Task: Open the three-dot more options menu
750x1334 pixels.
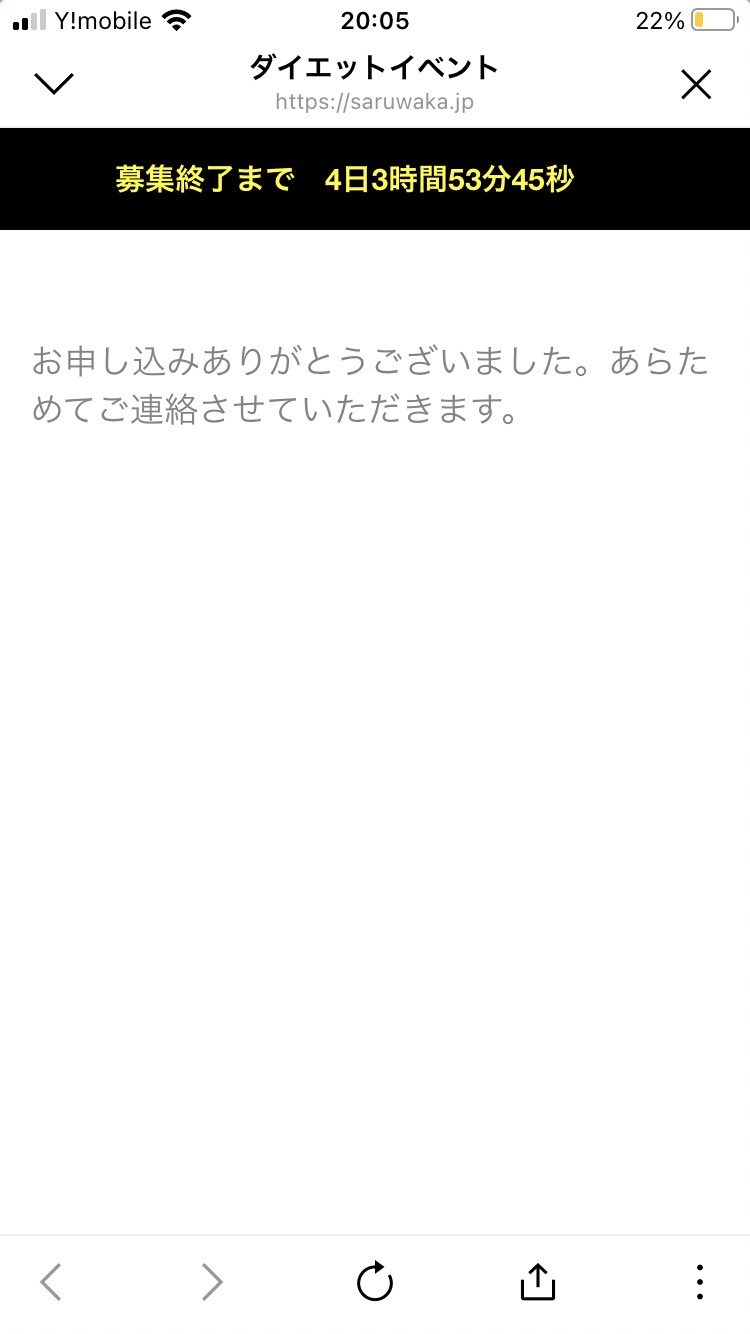Action: click(x=700, y=1281)
